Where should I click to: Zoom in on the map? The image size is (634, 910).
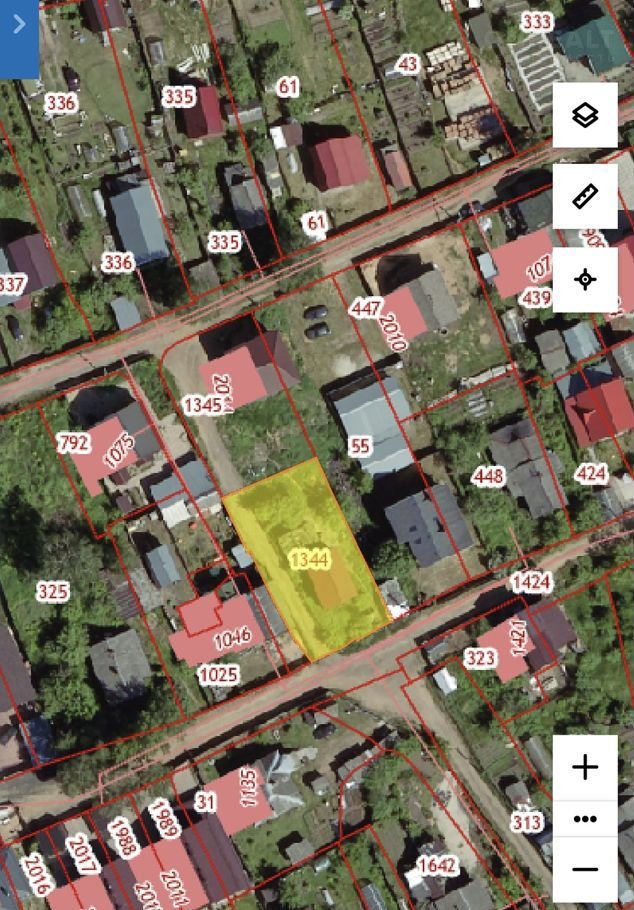coord(585,767)
